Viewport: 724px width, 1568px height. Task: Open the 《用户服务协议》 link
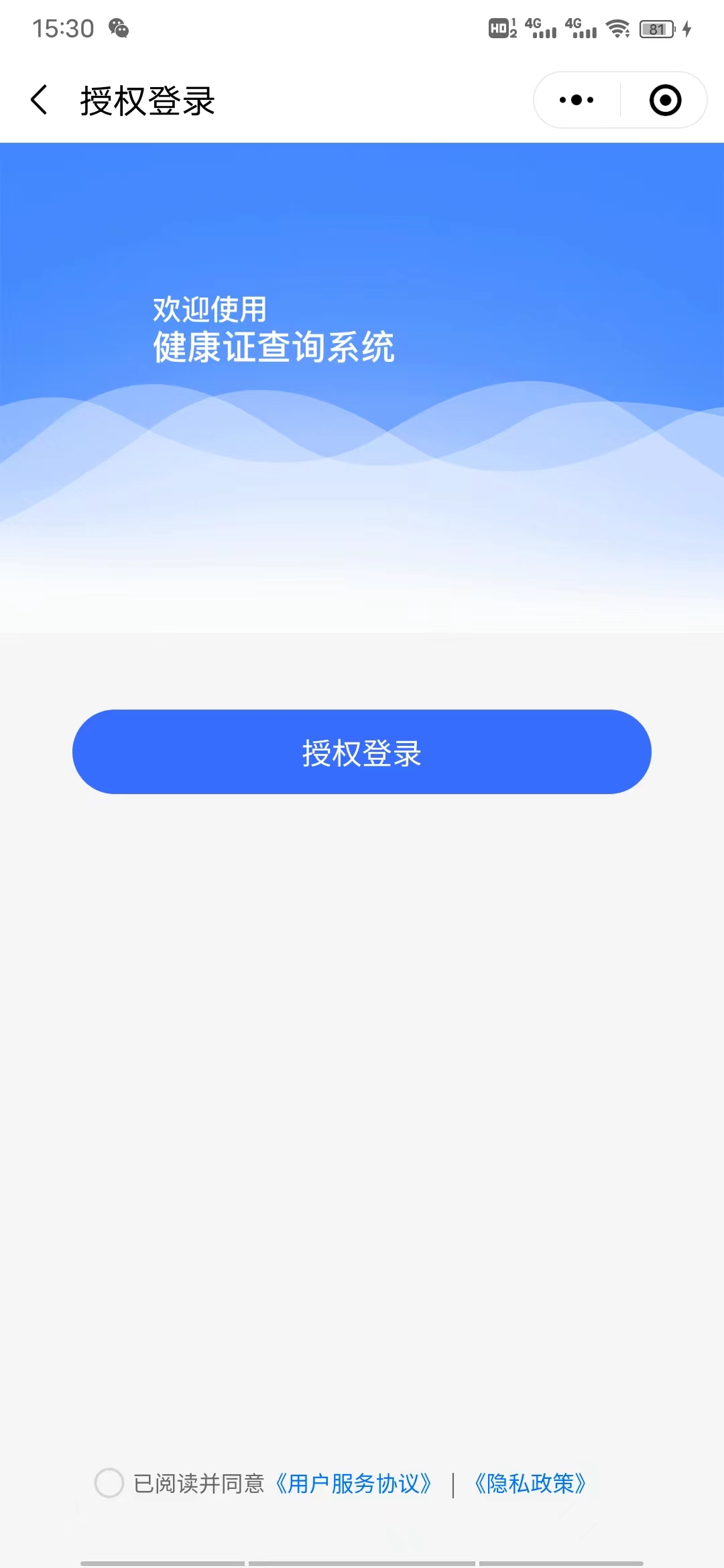point(353,1484)
